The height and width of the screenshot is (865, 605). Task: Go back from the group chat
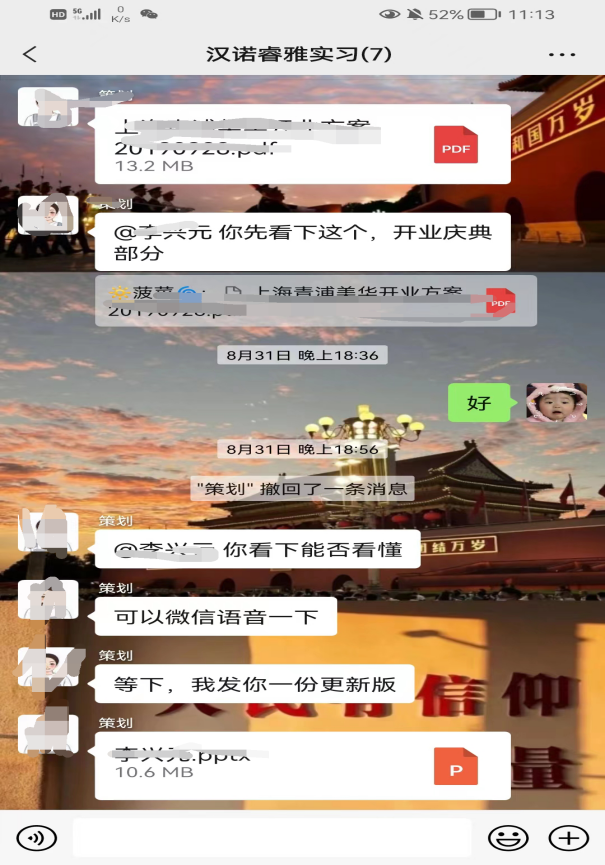(x=30, y=55)
